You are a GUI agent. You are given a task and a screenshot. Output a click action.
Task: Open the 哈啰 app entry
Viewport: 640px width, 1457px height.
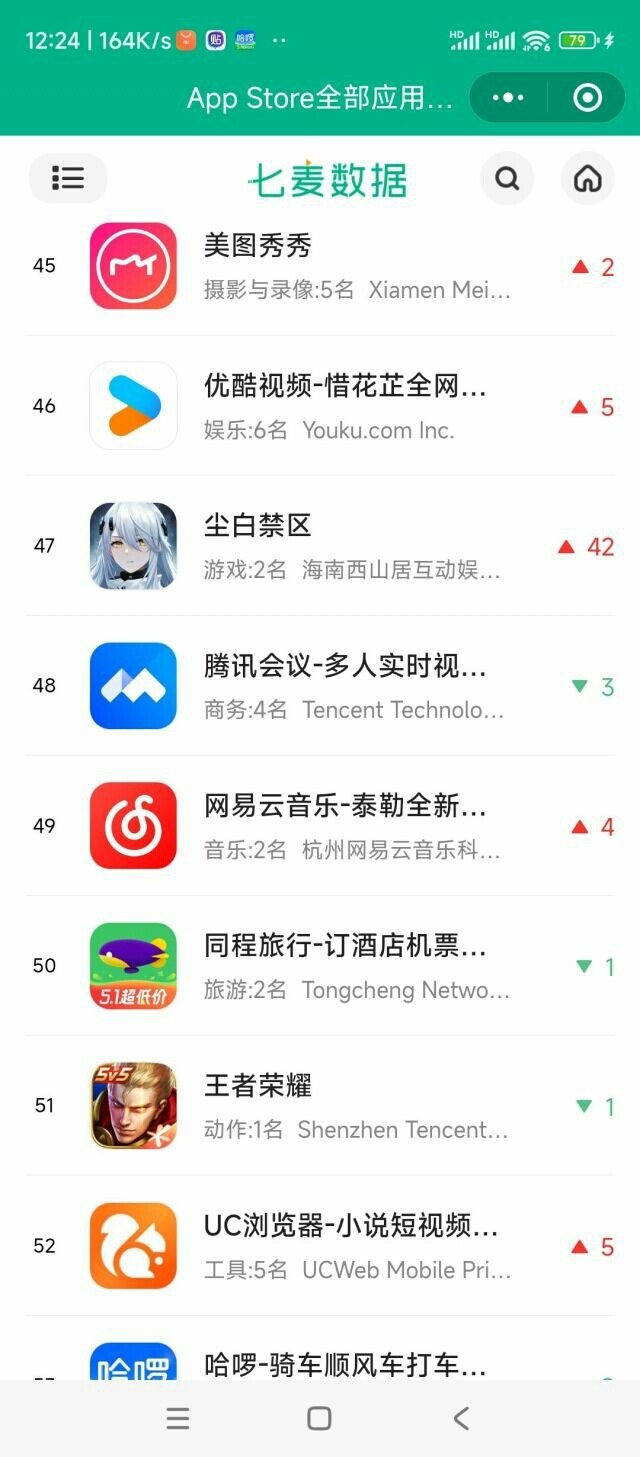click(320, 1348)
